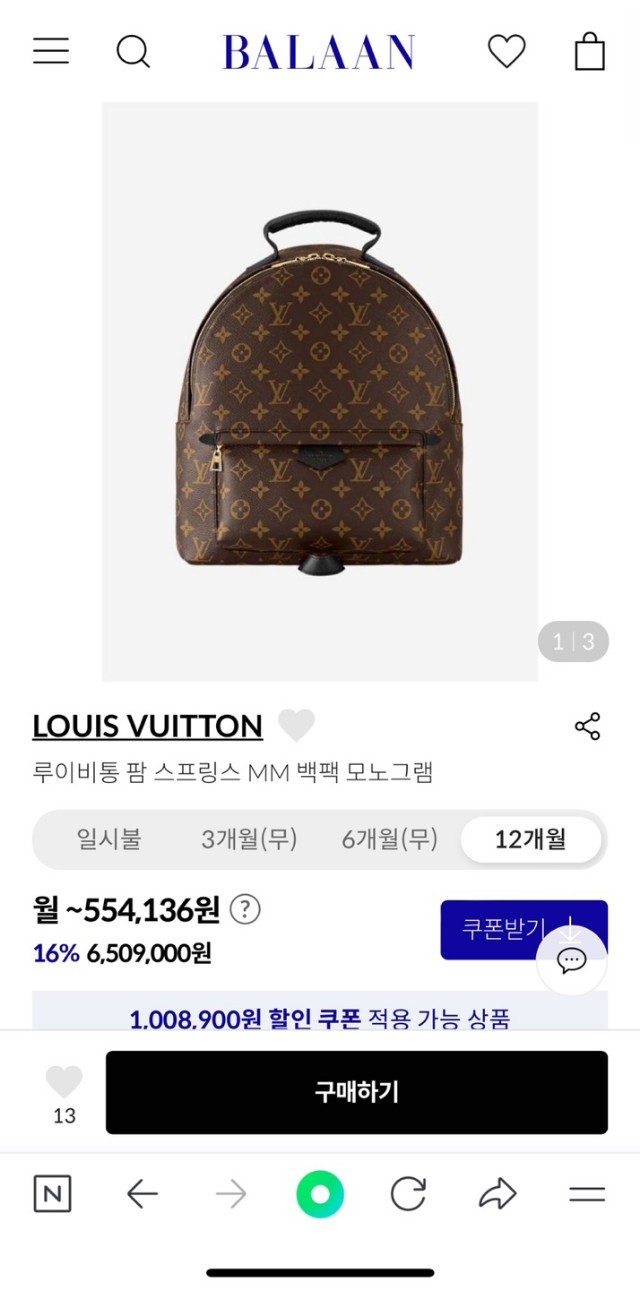Open the wishlist heart in header
Screen dimensions: 640x1290
[x=506, y=51]
